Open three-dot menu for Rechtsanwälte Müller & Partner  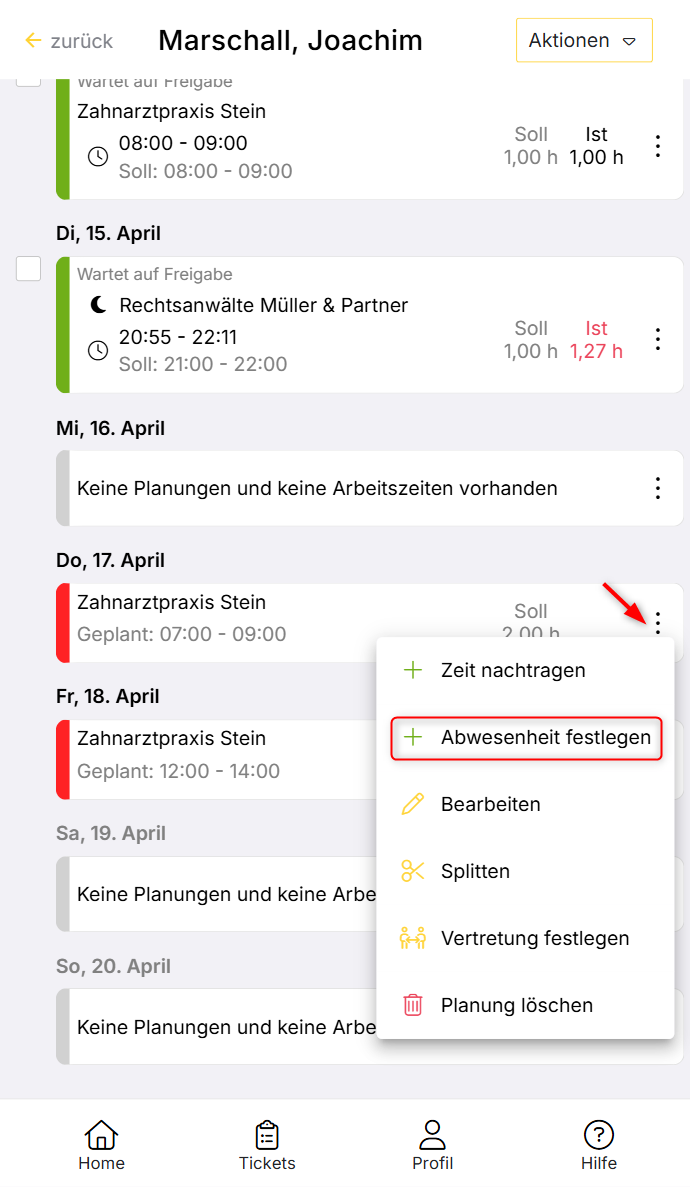pyautogui.click(x=658, y=339)
